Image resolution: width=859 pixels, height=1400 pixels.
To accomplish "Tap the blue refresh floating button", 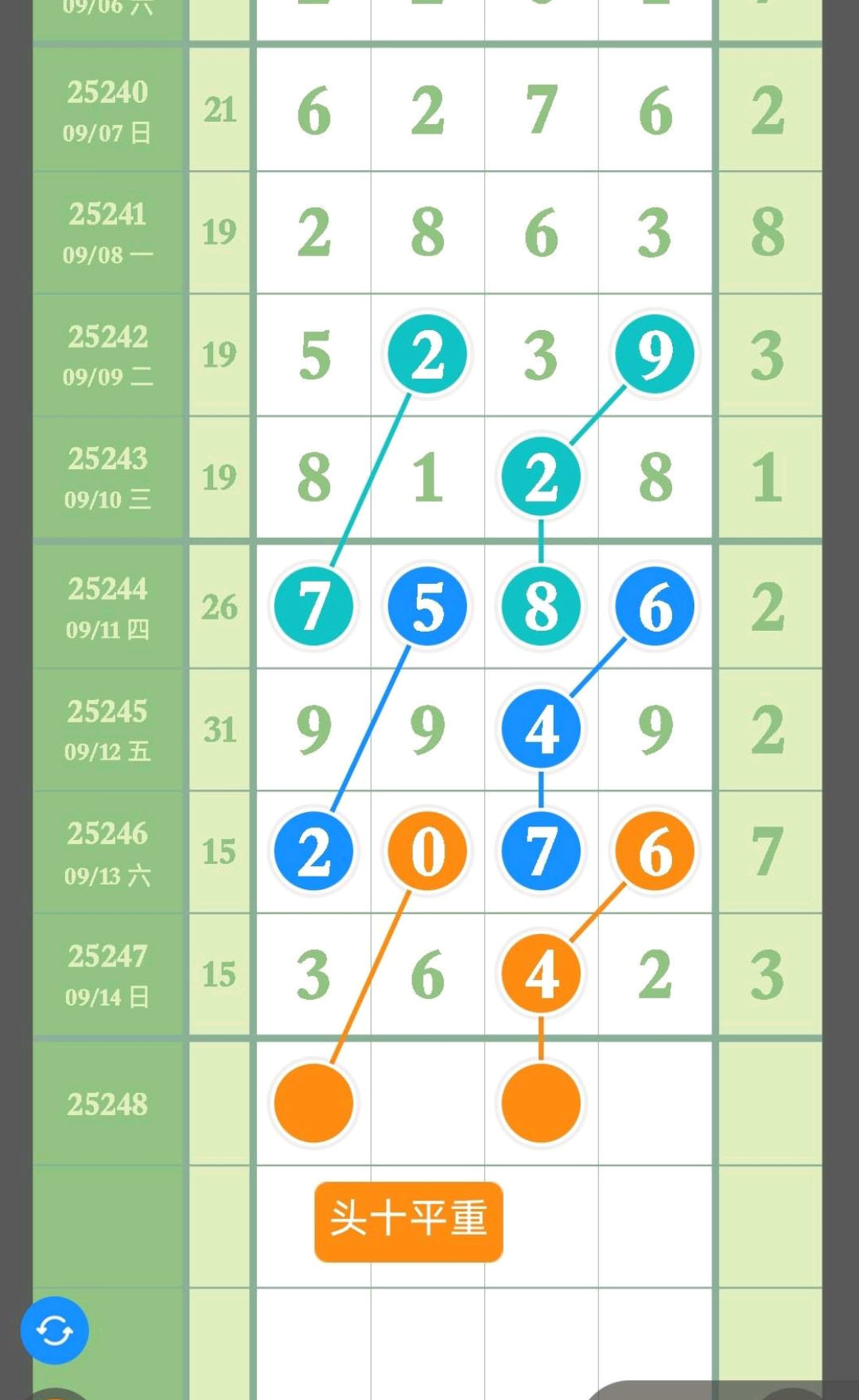I will click(54, 1330).
